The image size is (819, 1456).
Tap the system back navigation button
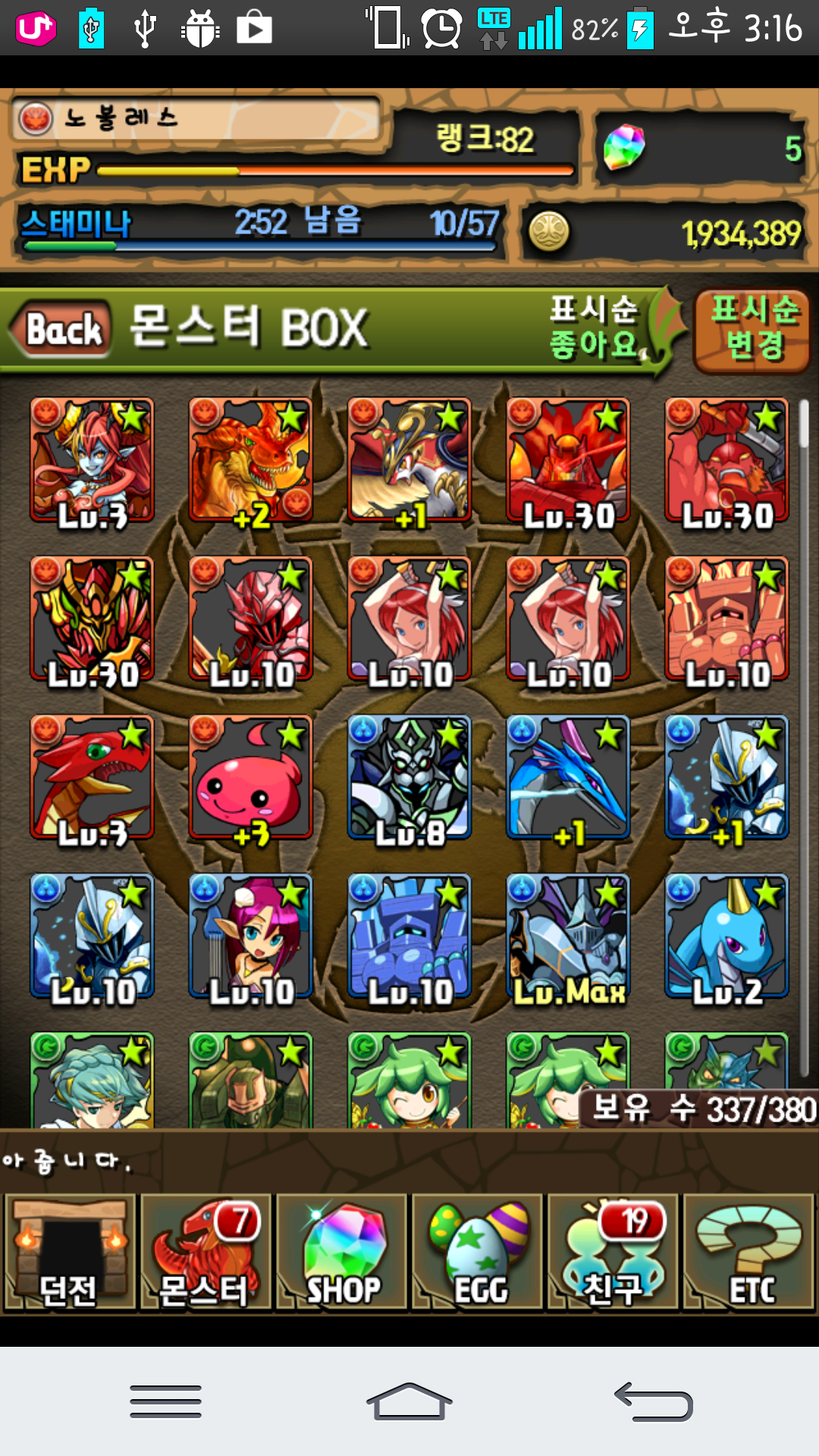tap(653, 1401)
